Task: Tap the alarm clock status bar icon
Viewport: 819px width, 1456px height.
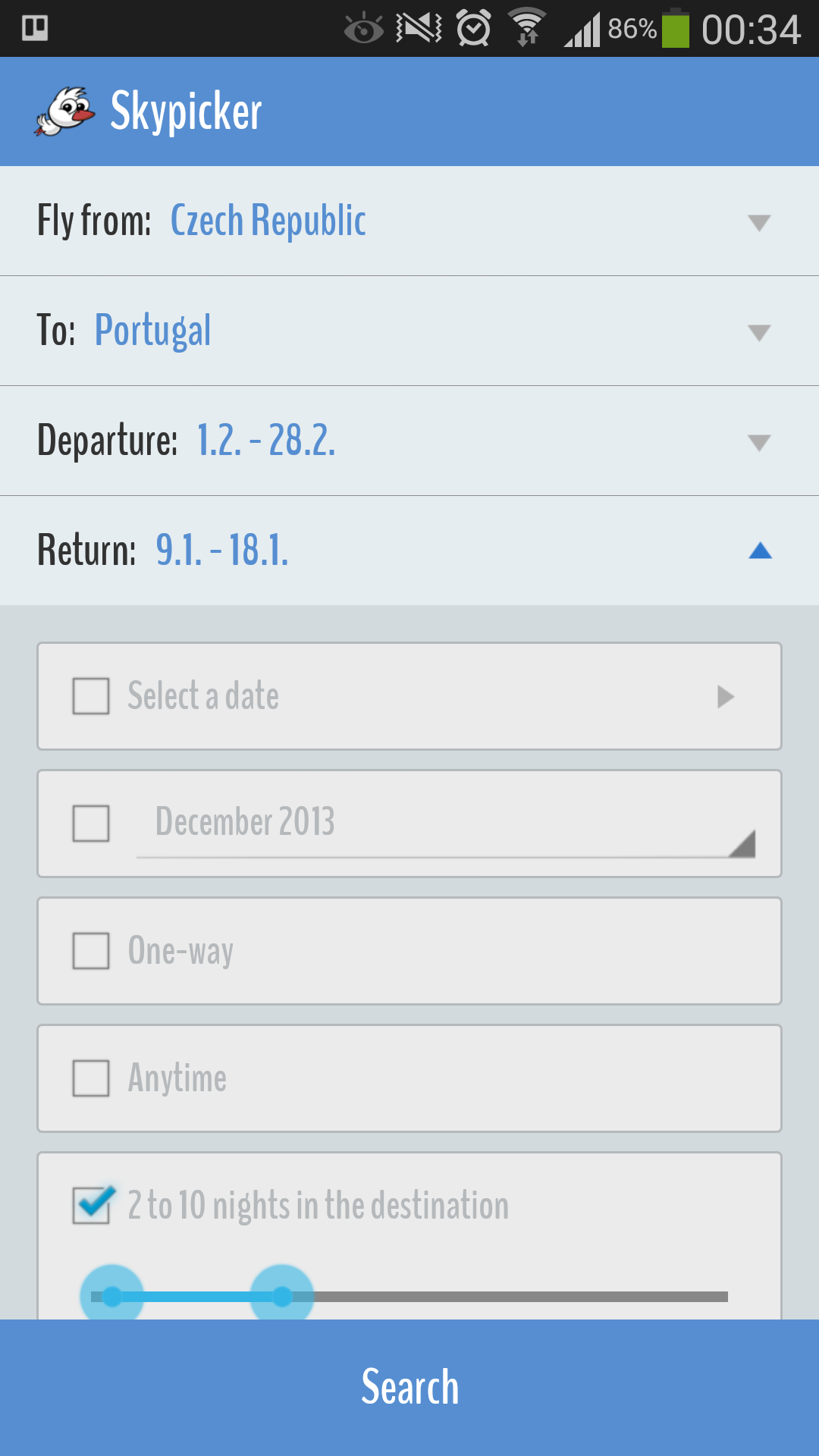Action: [x=472, y=29]
